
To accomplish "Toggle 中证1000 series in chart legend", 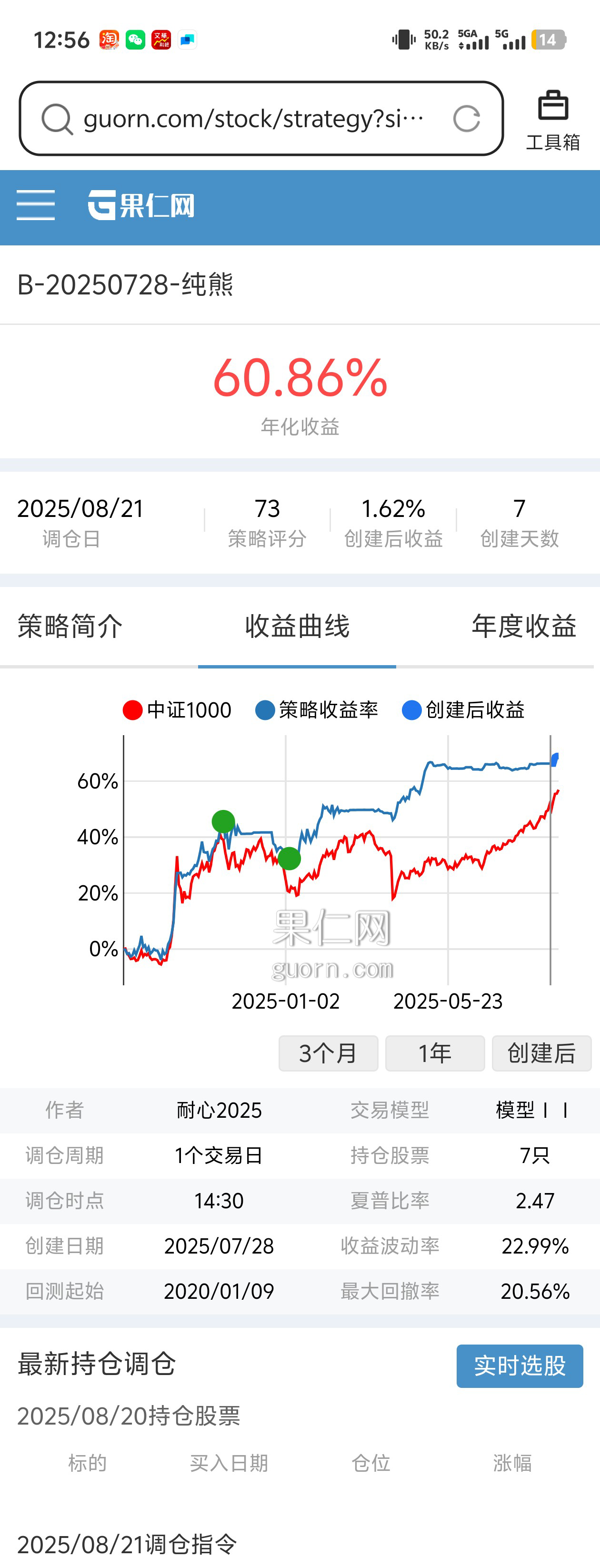I will pyautogui.click(x=177, y=710).
